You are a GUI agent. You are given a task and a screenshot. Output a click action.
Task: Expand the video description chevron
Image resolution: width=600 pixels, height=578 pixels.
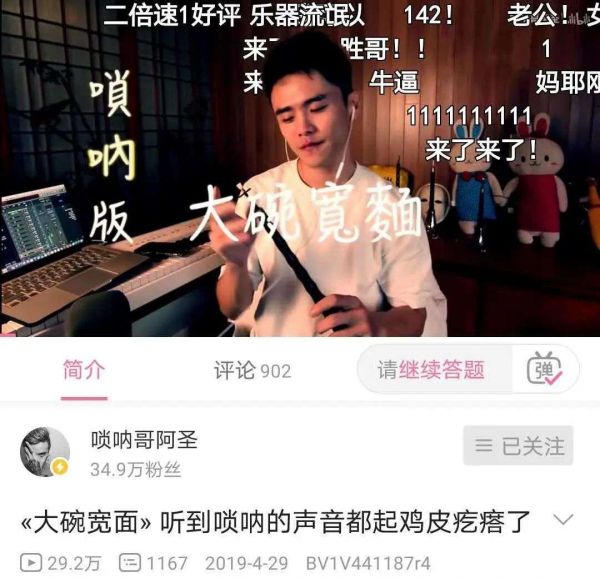coord(564,519)
